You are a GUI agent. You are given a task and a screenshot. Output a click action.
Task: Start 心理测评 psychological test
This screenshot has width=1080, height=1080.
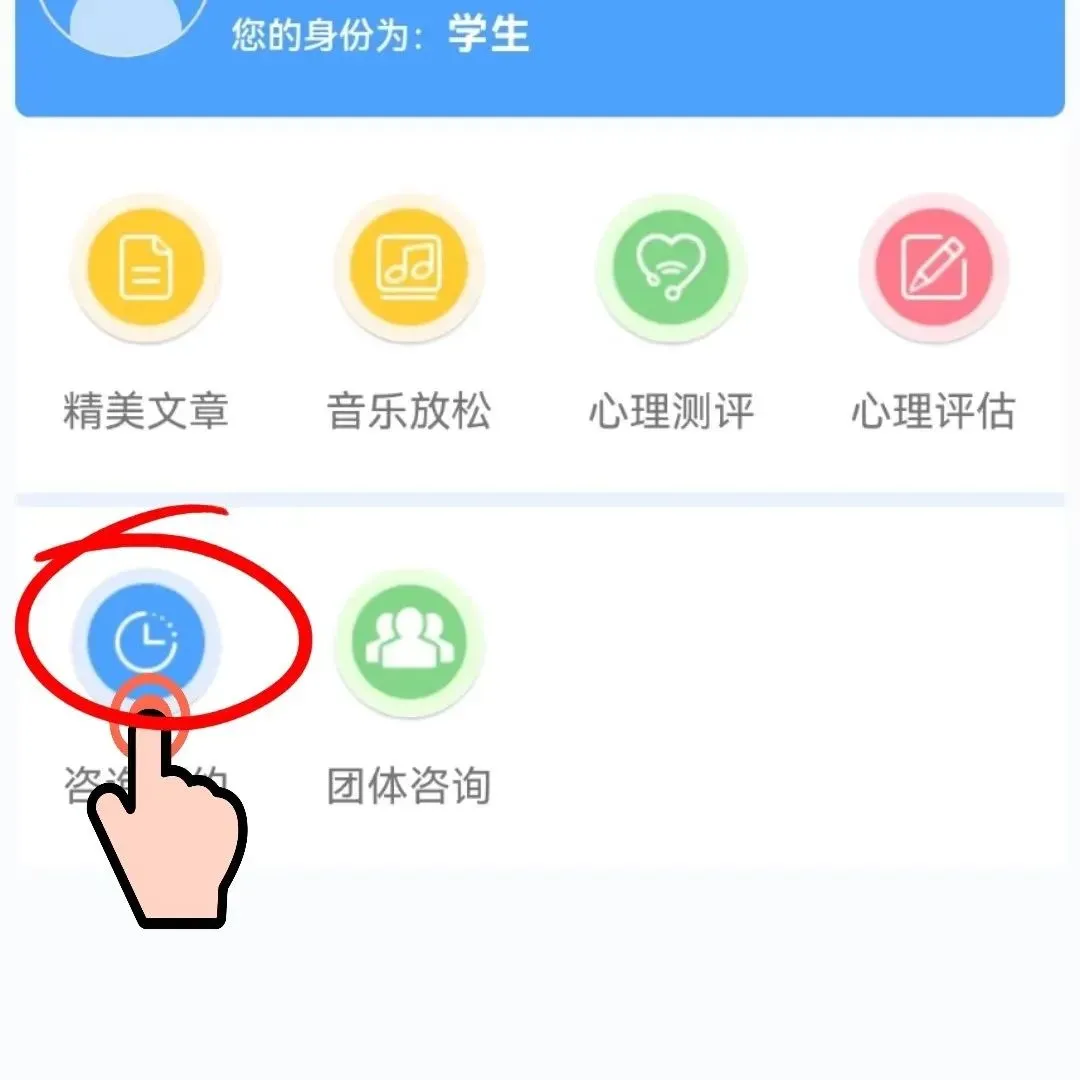(671, 269)
